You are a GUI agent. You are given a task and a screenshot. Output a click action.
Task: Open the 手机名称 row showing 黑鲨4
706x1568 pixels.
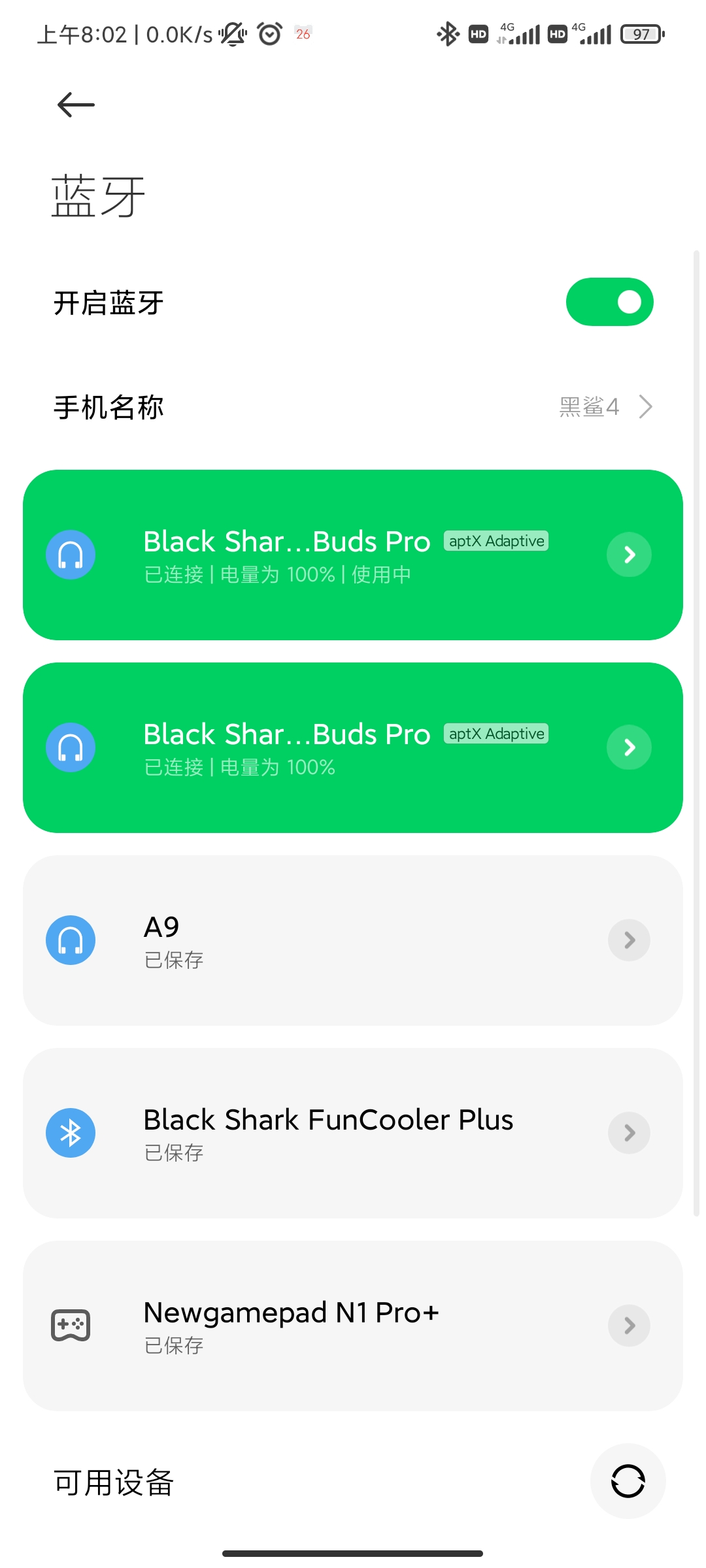[353, 407]
